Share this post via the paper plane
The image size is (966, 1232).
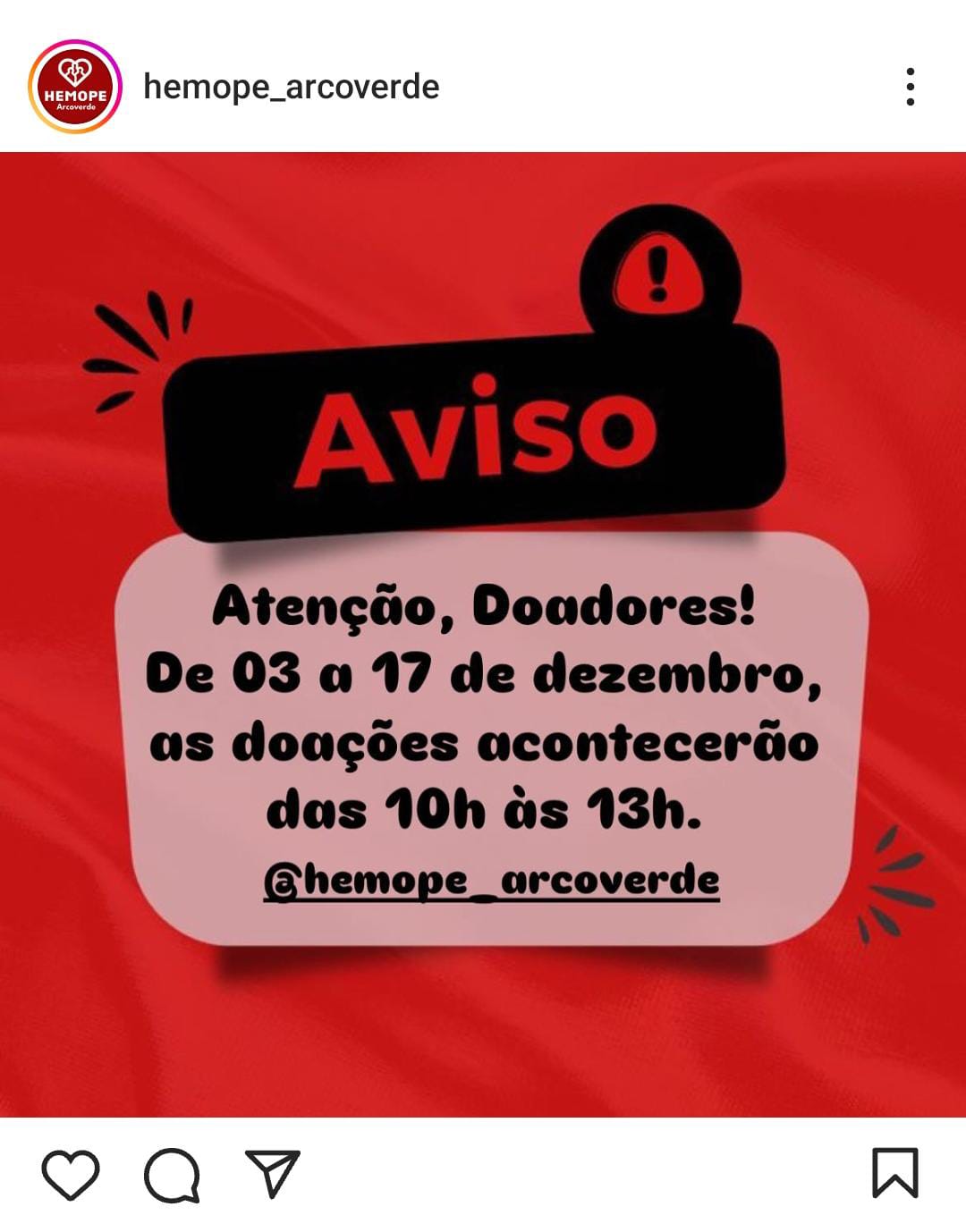tap(272, 1173)
